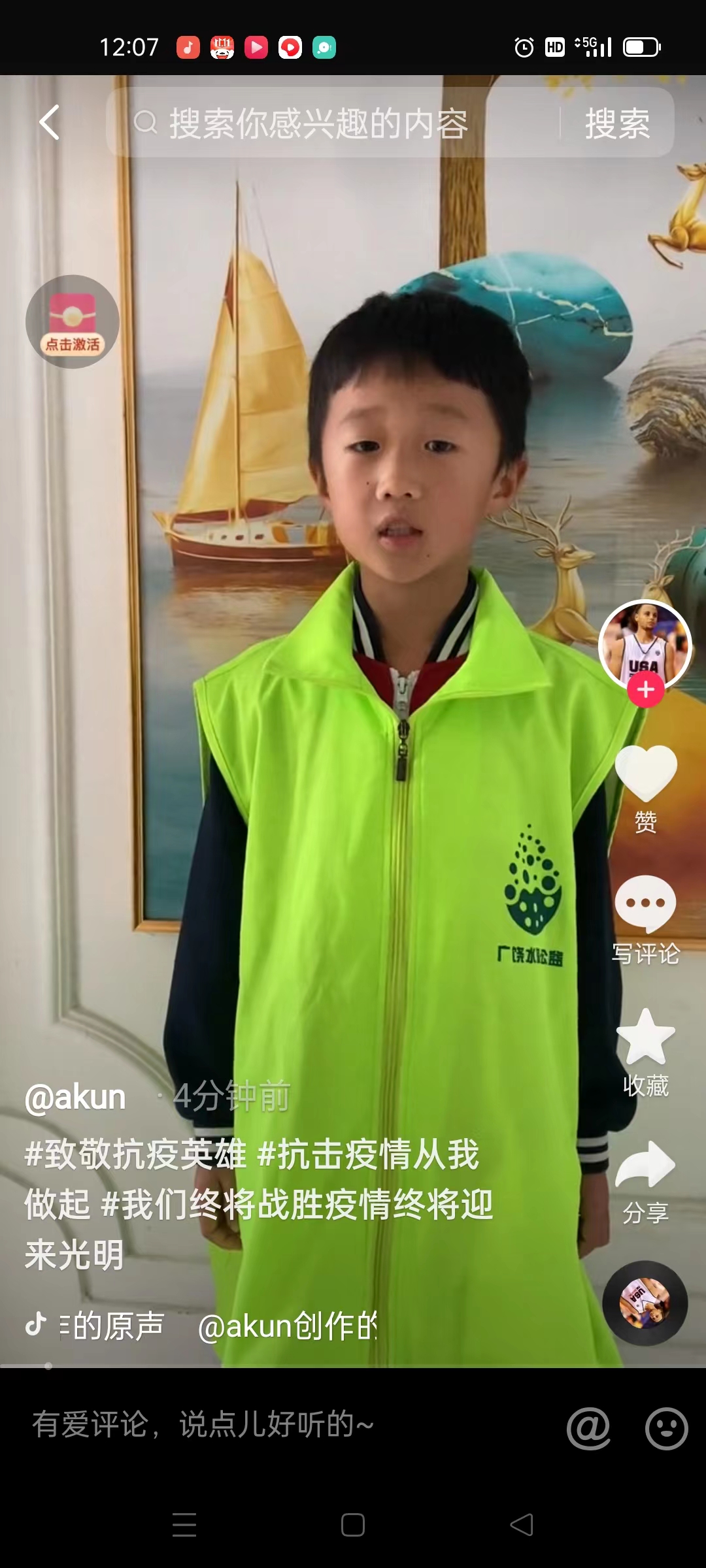Go back using the top-left arrow
This screenshot has width=706, height=1568.
(49, 122)
